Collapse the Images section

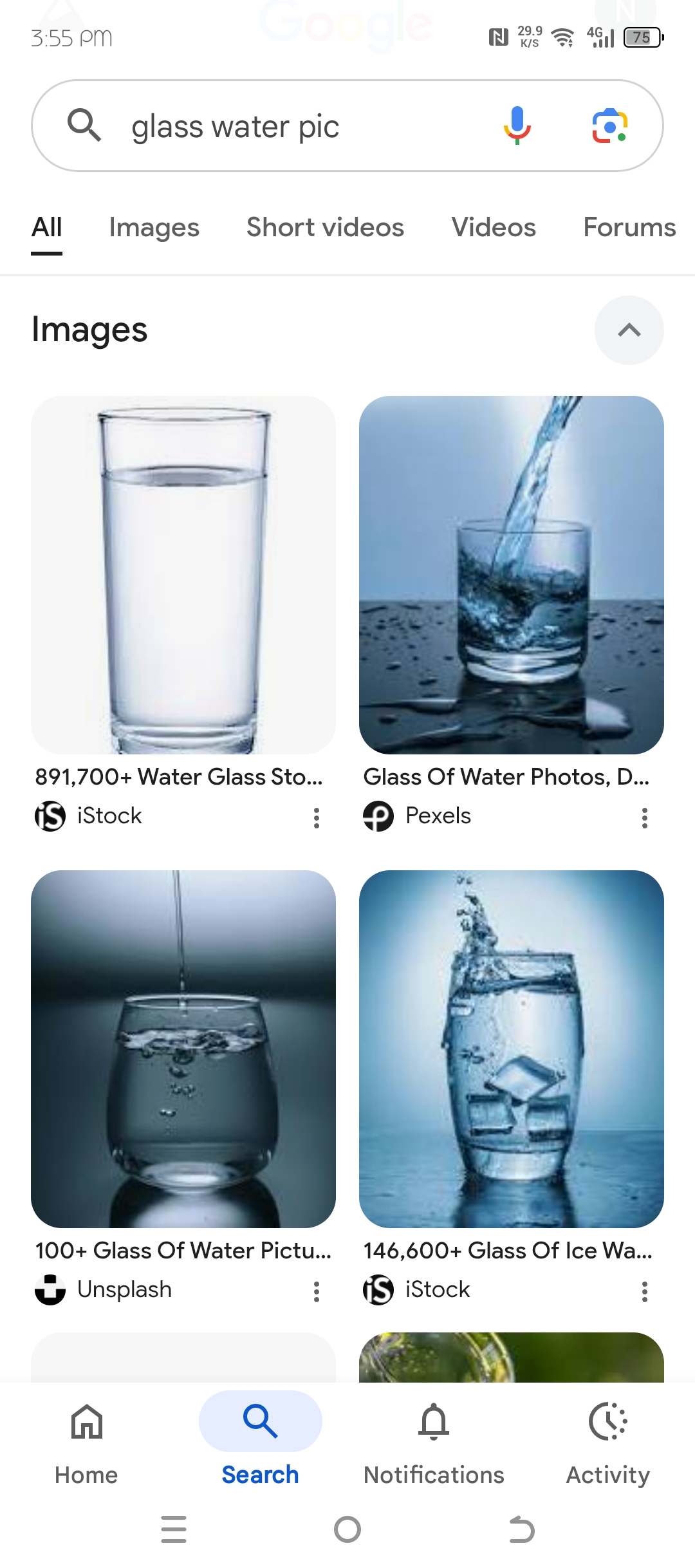629,330
